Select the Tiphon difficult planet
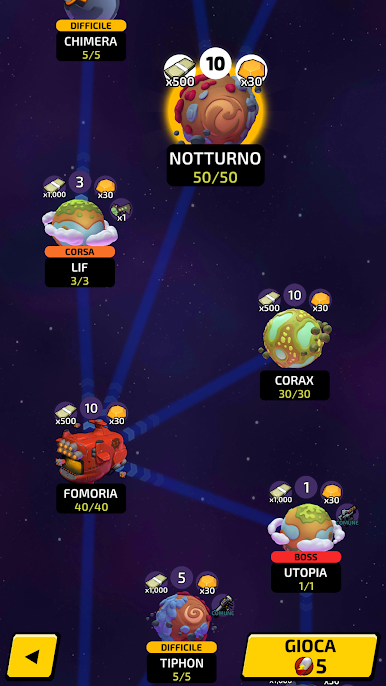 coord(182,618)
